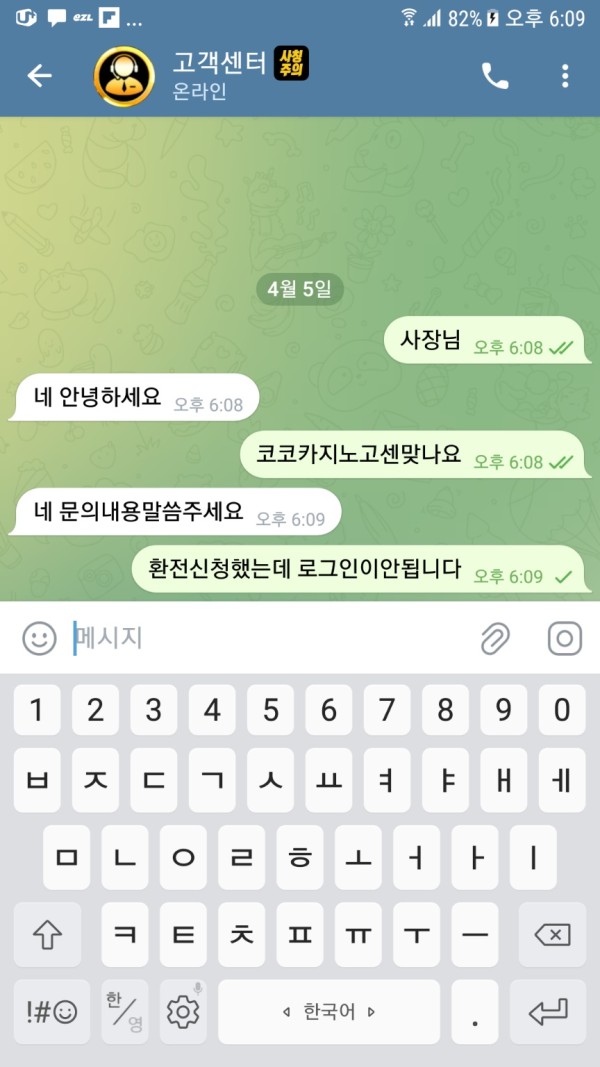The image size is (600, 1067).
Task: Open the three-dot overflow menu
Action: tap(565, 76)
